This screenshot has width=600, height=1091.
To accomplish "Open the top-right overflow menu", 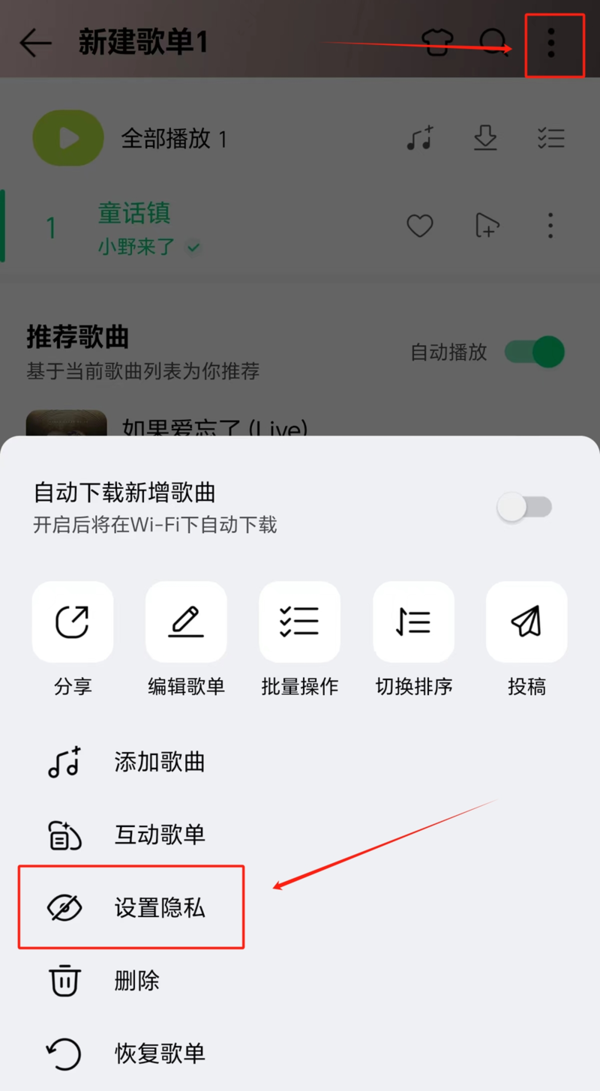I will coord(552,43).
